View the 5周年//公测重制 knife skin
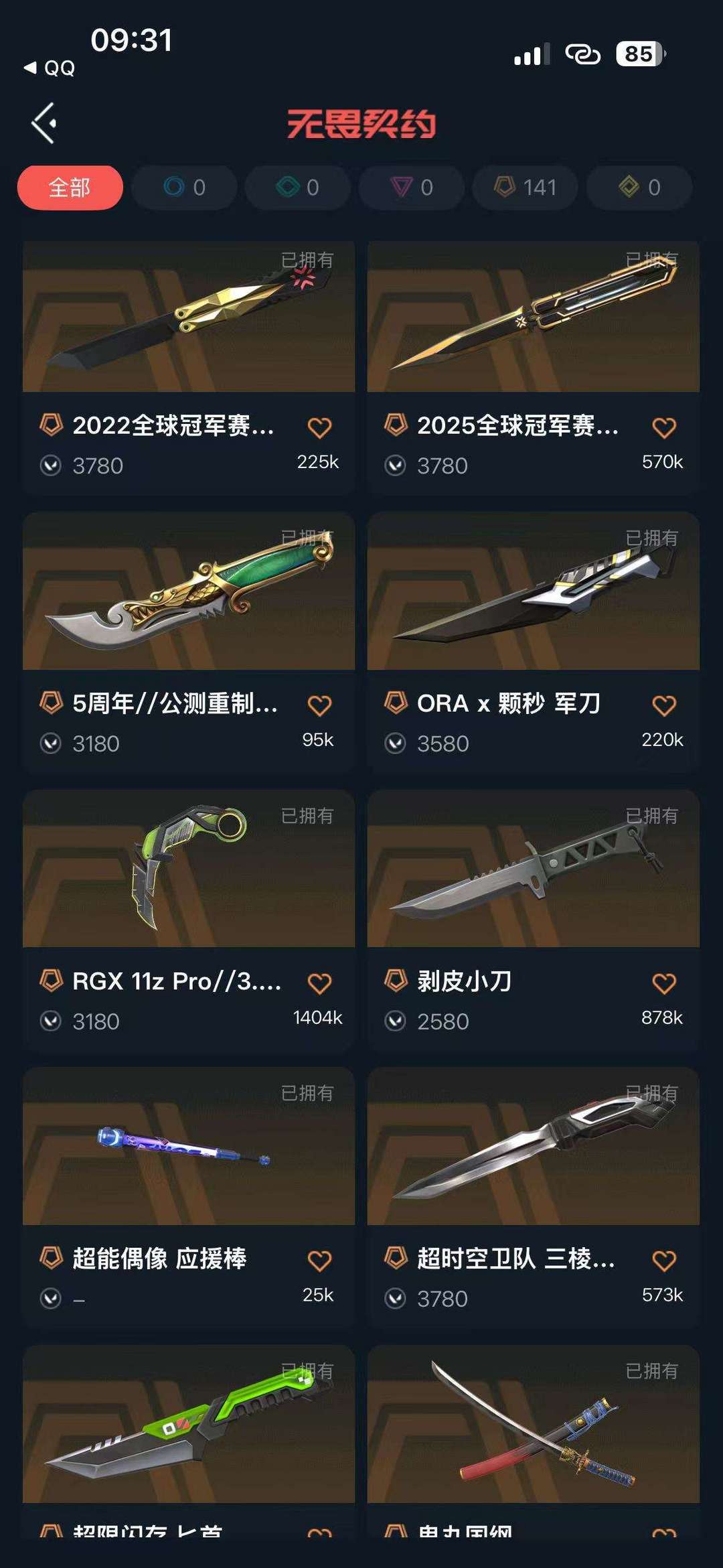The image size is (723, 1568). point(189,592)
